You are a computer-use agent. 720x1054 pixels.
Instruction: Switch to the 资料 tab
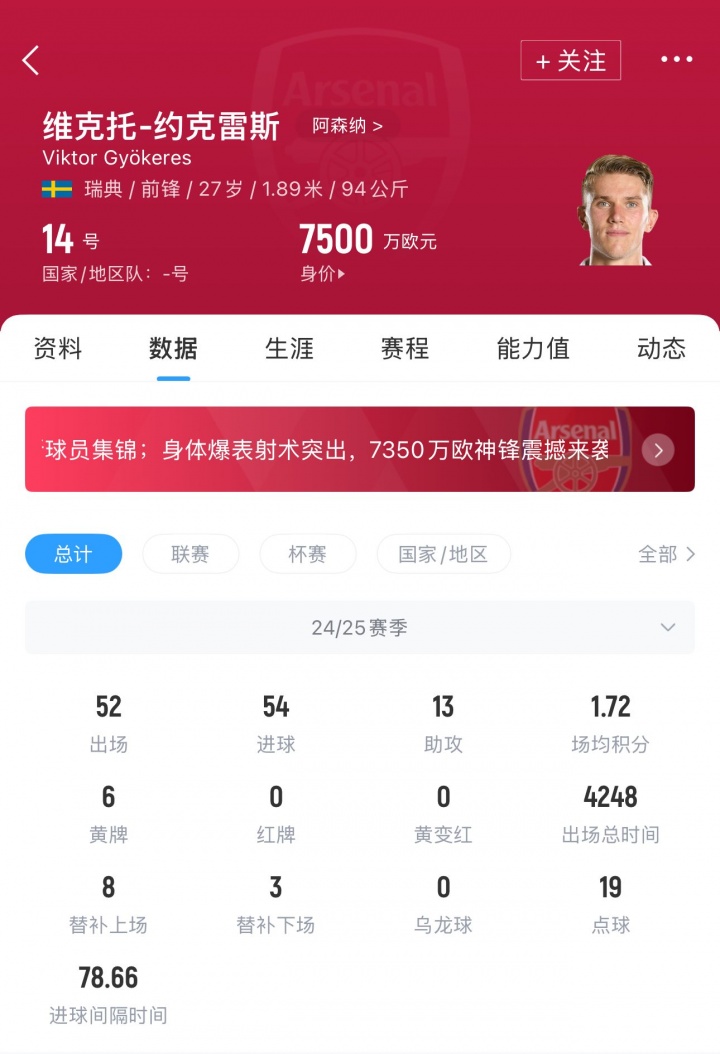[x=58, y=348]
